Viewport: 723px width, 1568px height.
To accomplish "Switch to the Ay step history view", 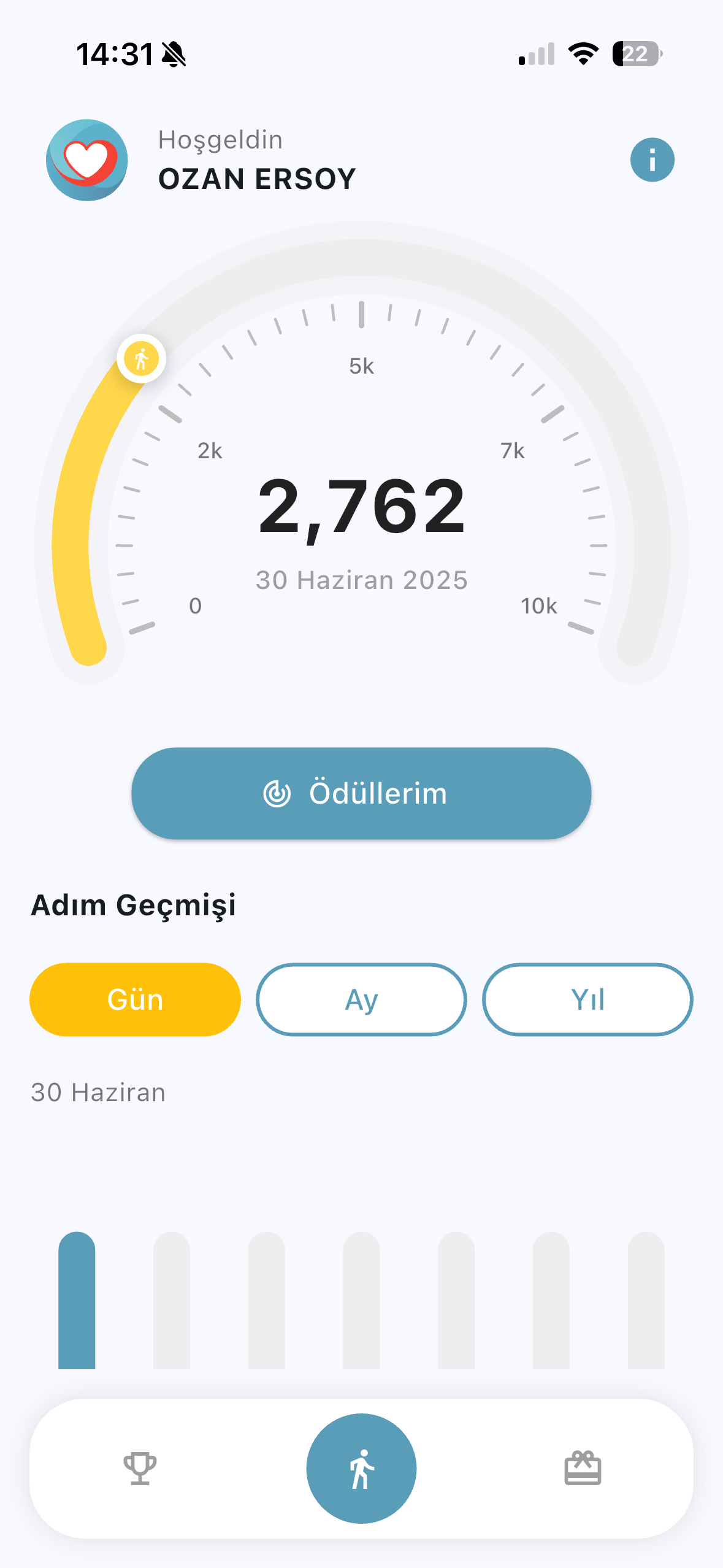I will [361, 999].
